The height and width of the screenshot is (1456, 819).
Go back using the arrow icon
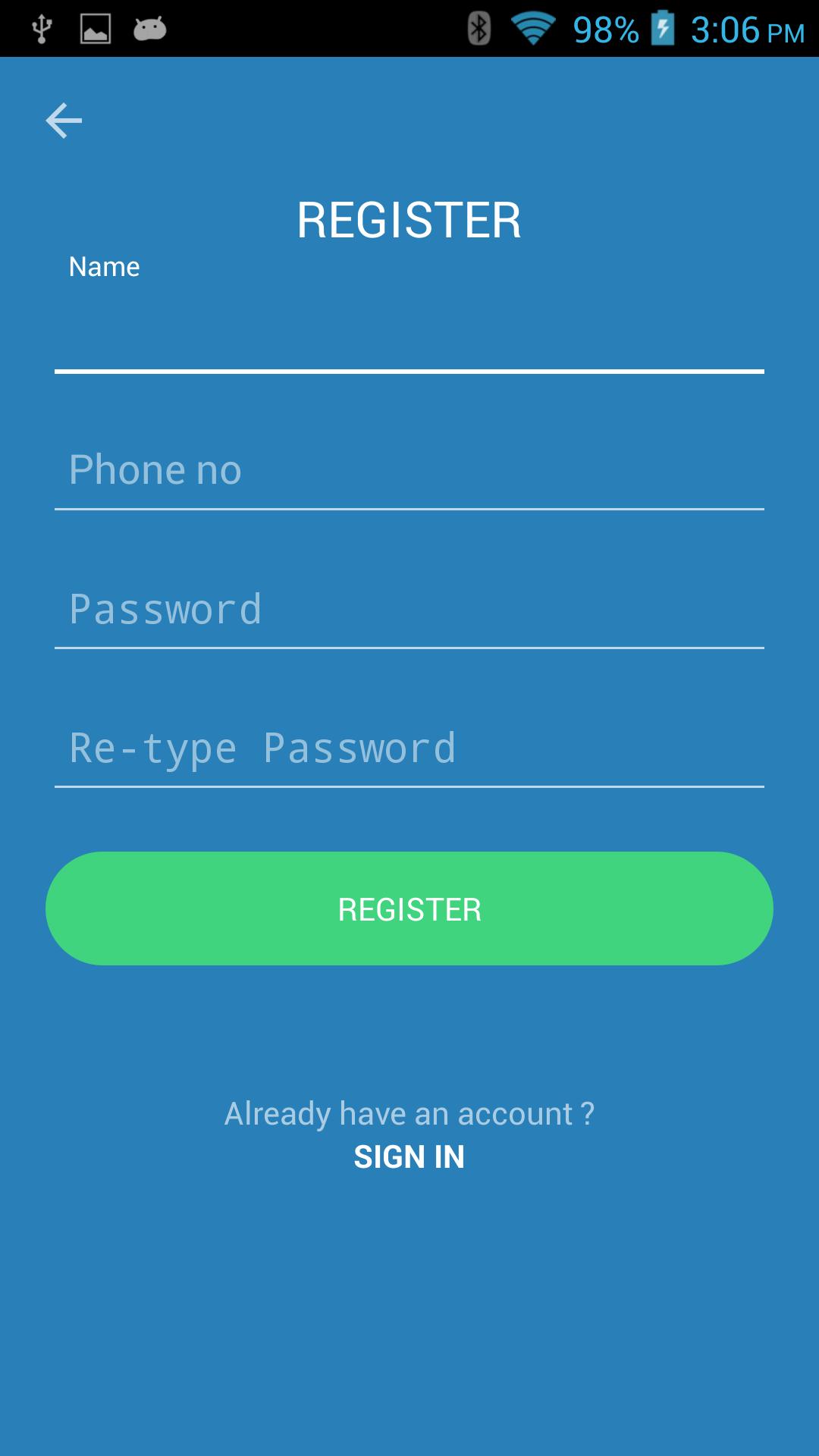(64, 121)
